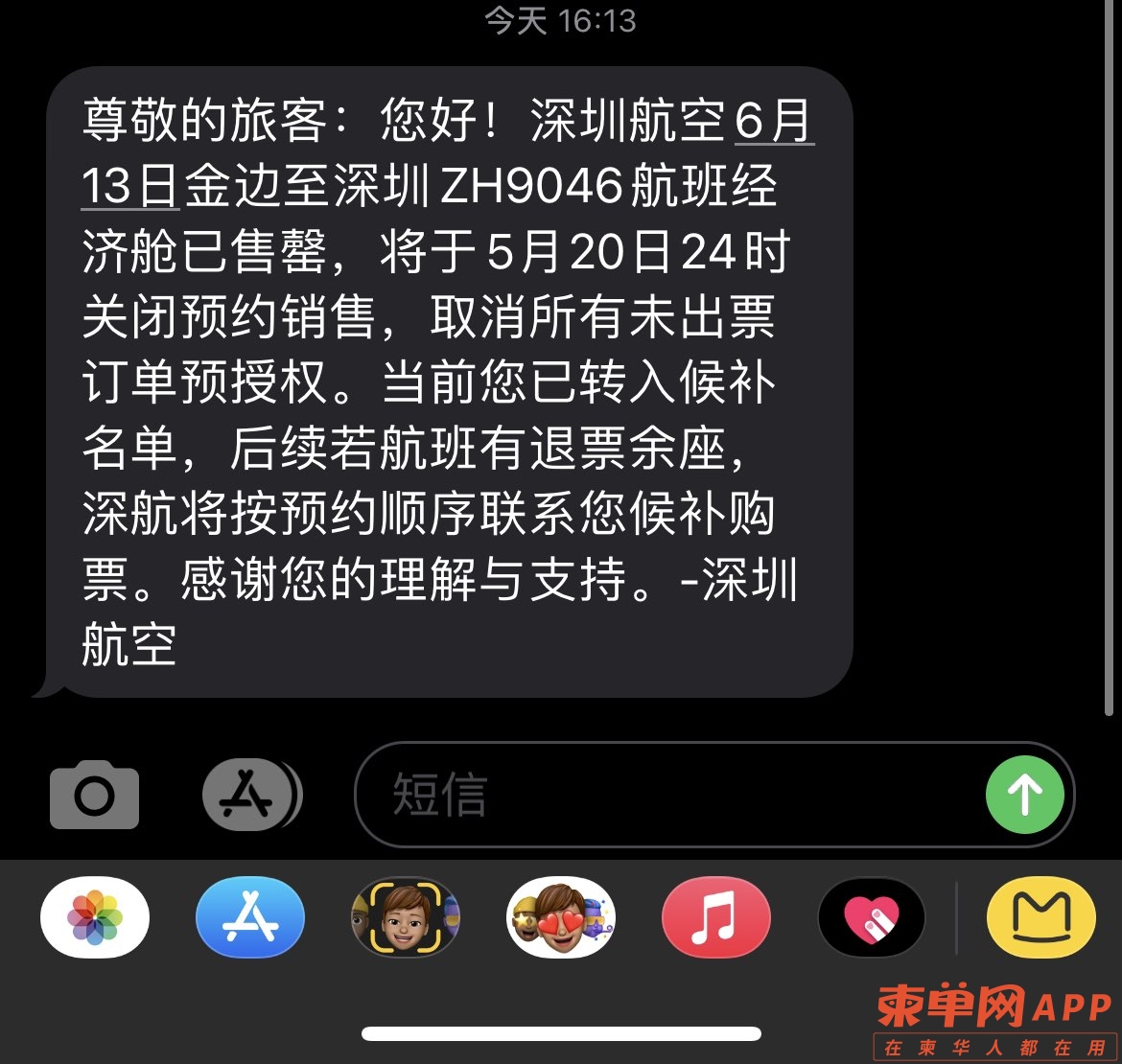Open the Memoji stickers app

point(561,917)
